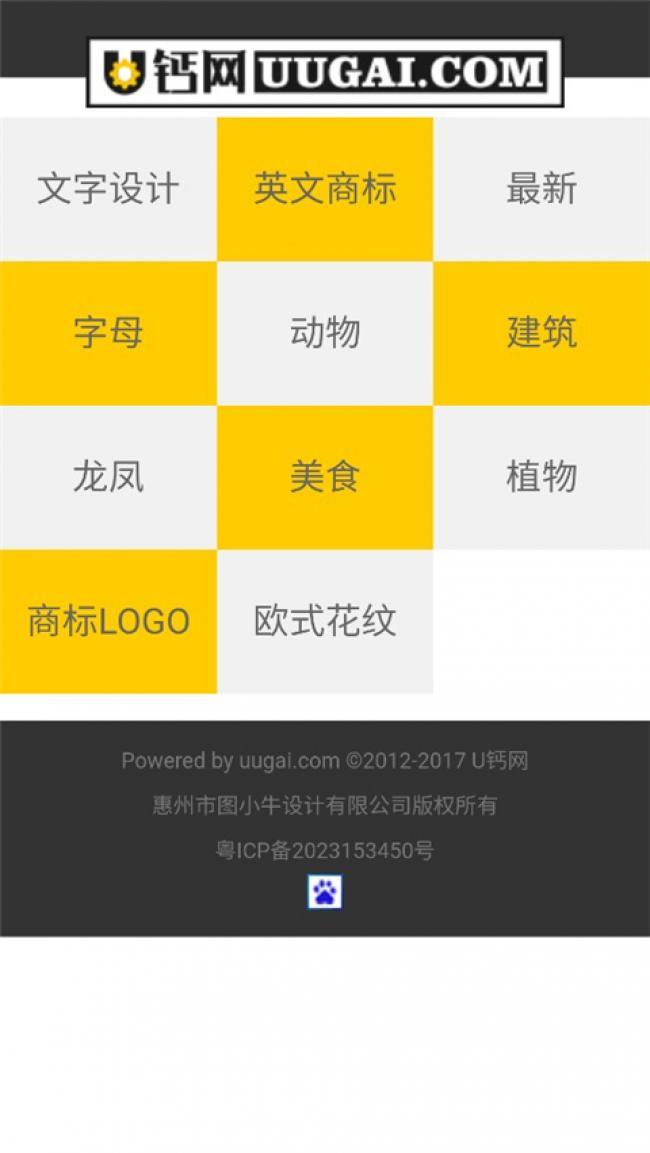
Task: Browse the 美食 category
Action: coord(325,477)
